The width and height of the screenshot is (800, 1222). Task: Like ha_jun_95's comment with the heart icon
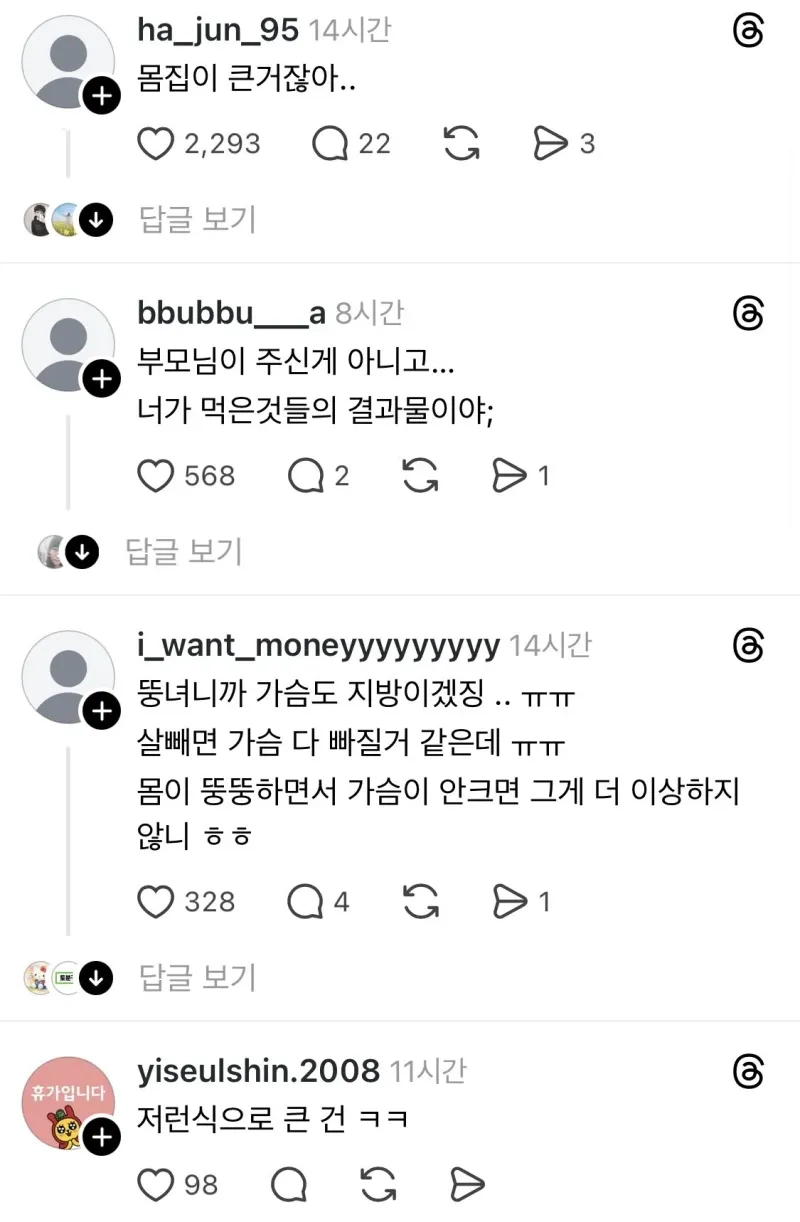[x=156, y=144]
